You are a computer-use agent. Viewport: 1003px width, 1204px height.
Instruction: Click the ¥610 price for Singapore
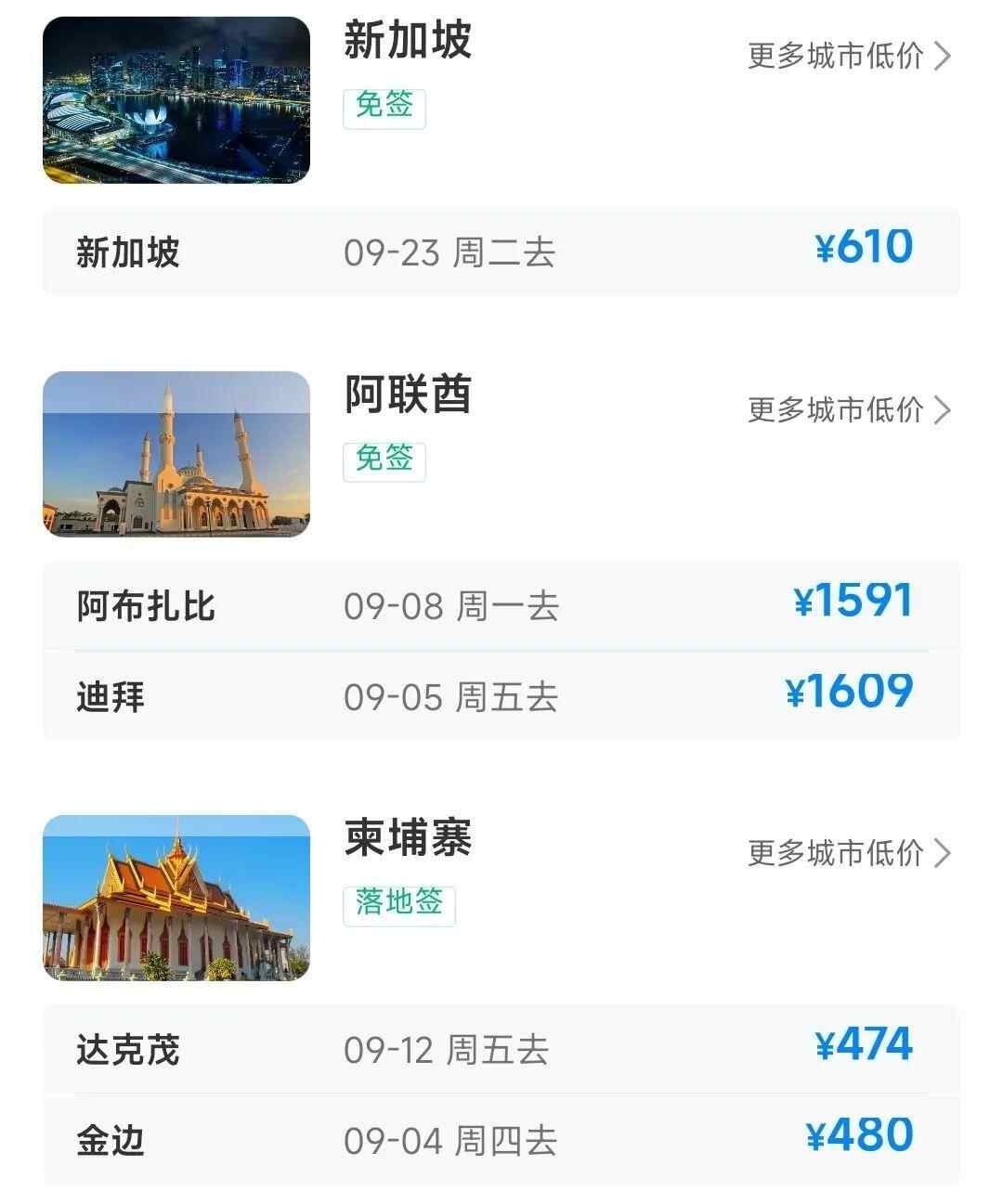866,246
